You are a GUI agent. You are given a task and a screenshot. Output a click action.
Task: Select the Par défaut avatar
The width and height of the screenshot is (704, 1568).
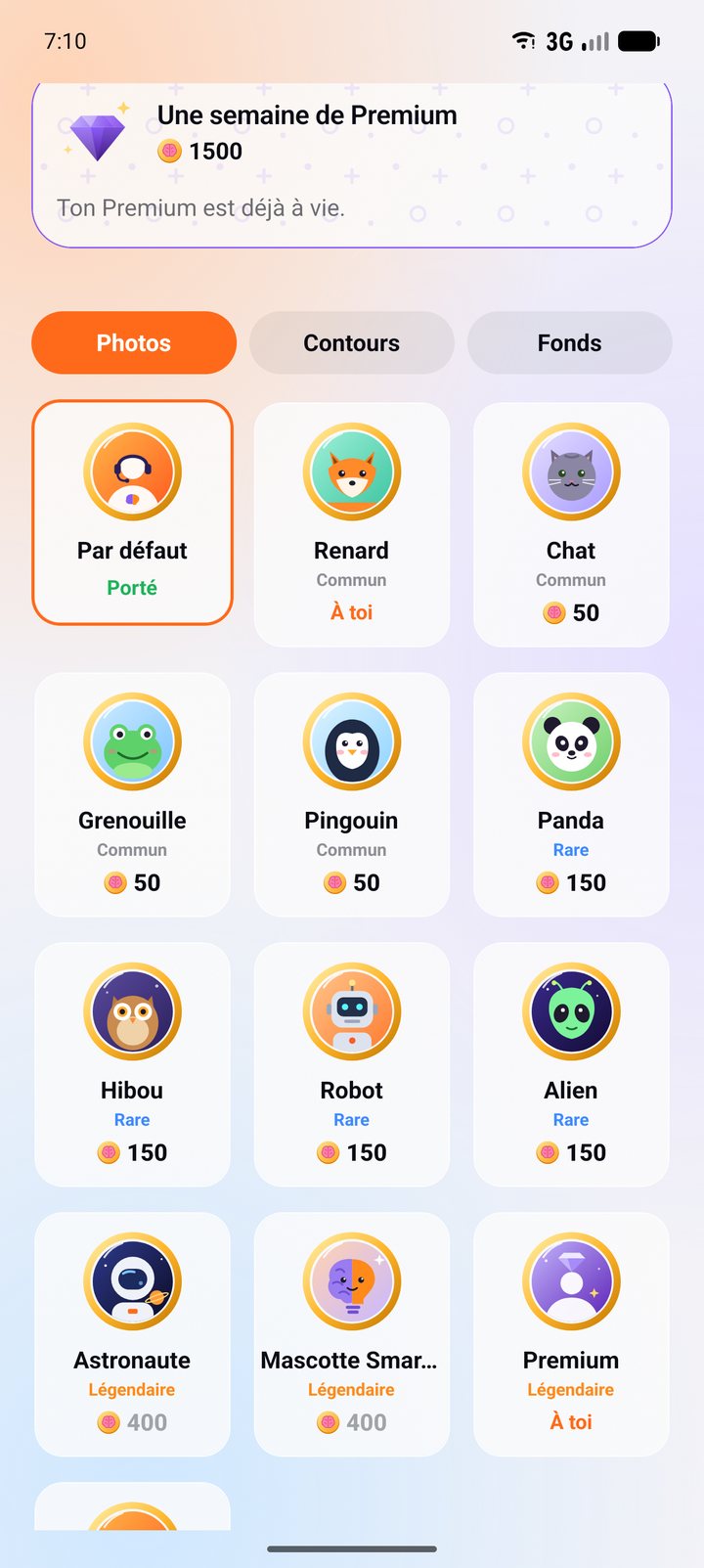132,512
